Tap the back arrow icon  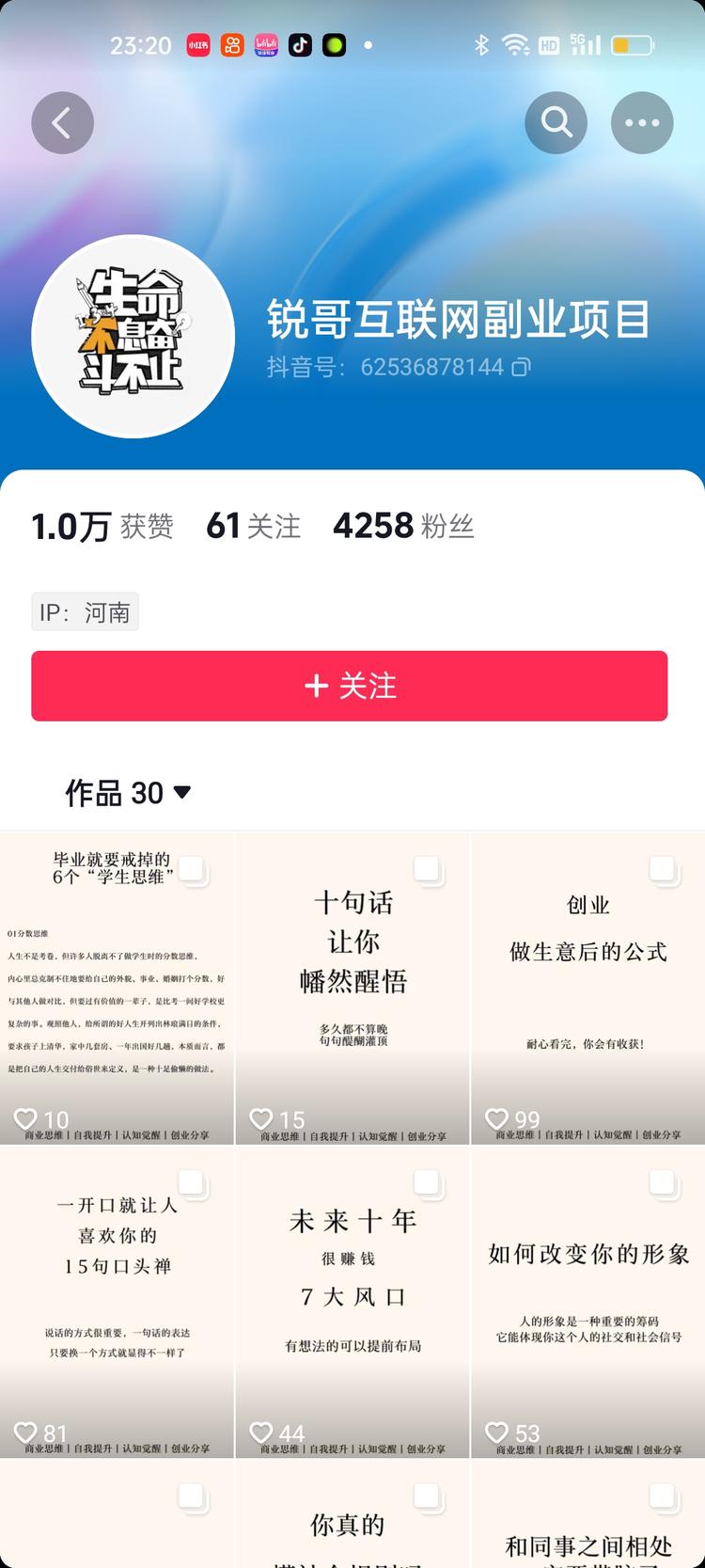pyautogui.click(x=62, y=122)
